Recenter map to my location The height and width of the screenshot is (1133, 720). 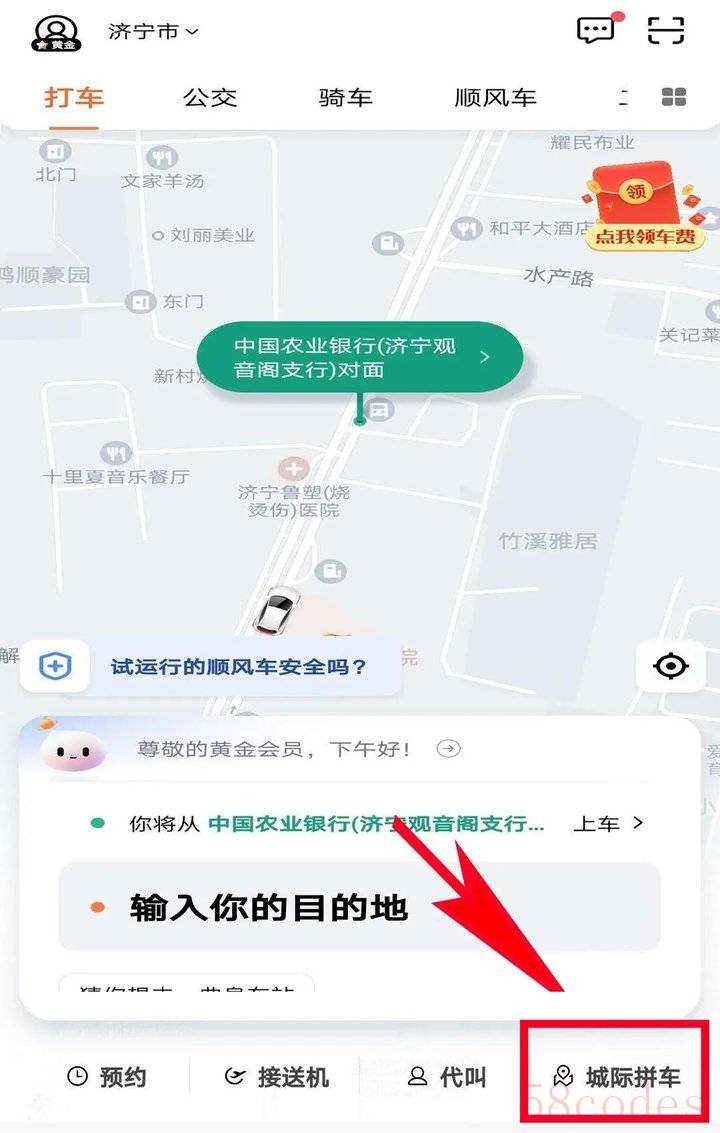(671, 666)
